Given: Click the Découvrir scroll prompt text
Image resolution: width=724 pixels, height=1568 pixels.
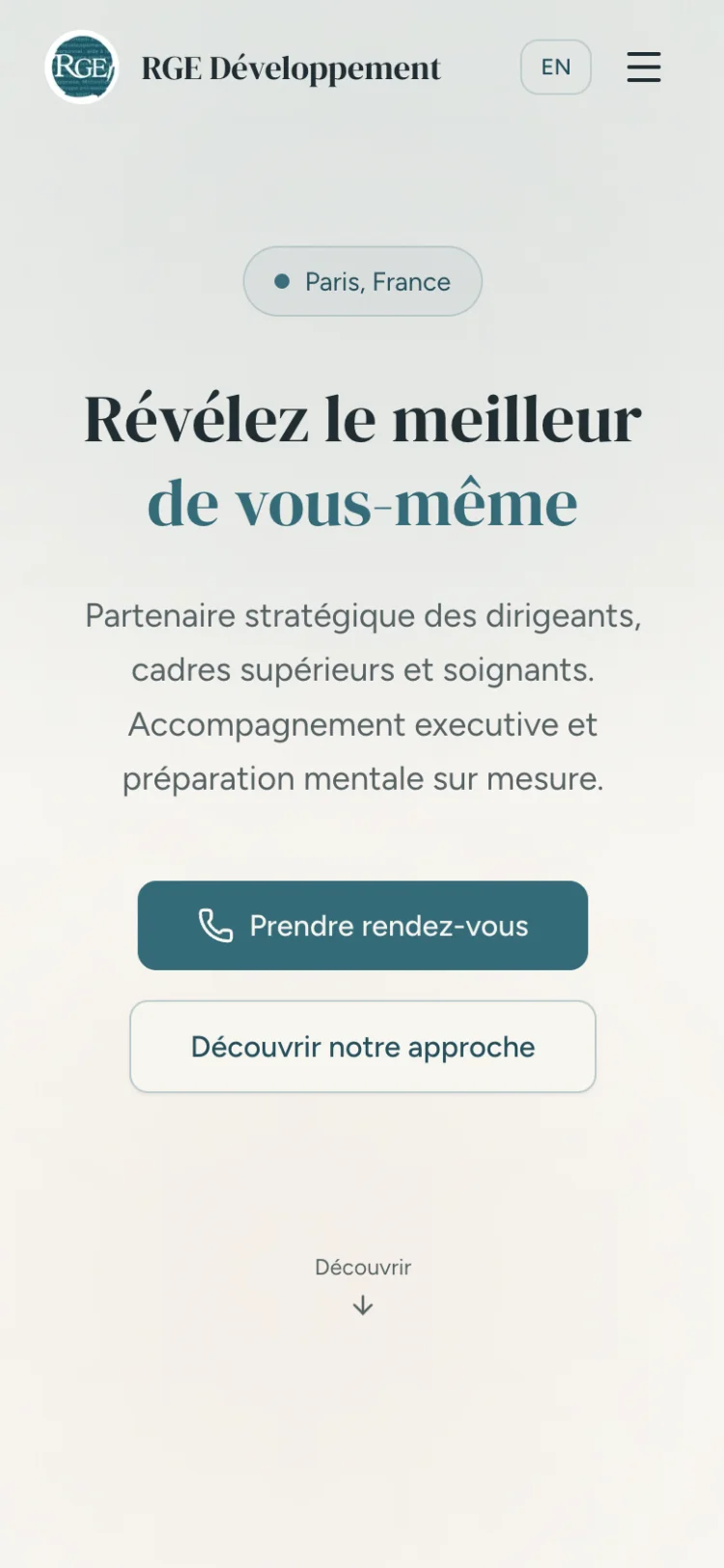Looking at the screenshot, I should coord(362,1267).
